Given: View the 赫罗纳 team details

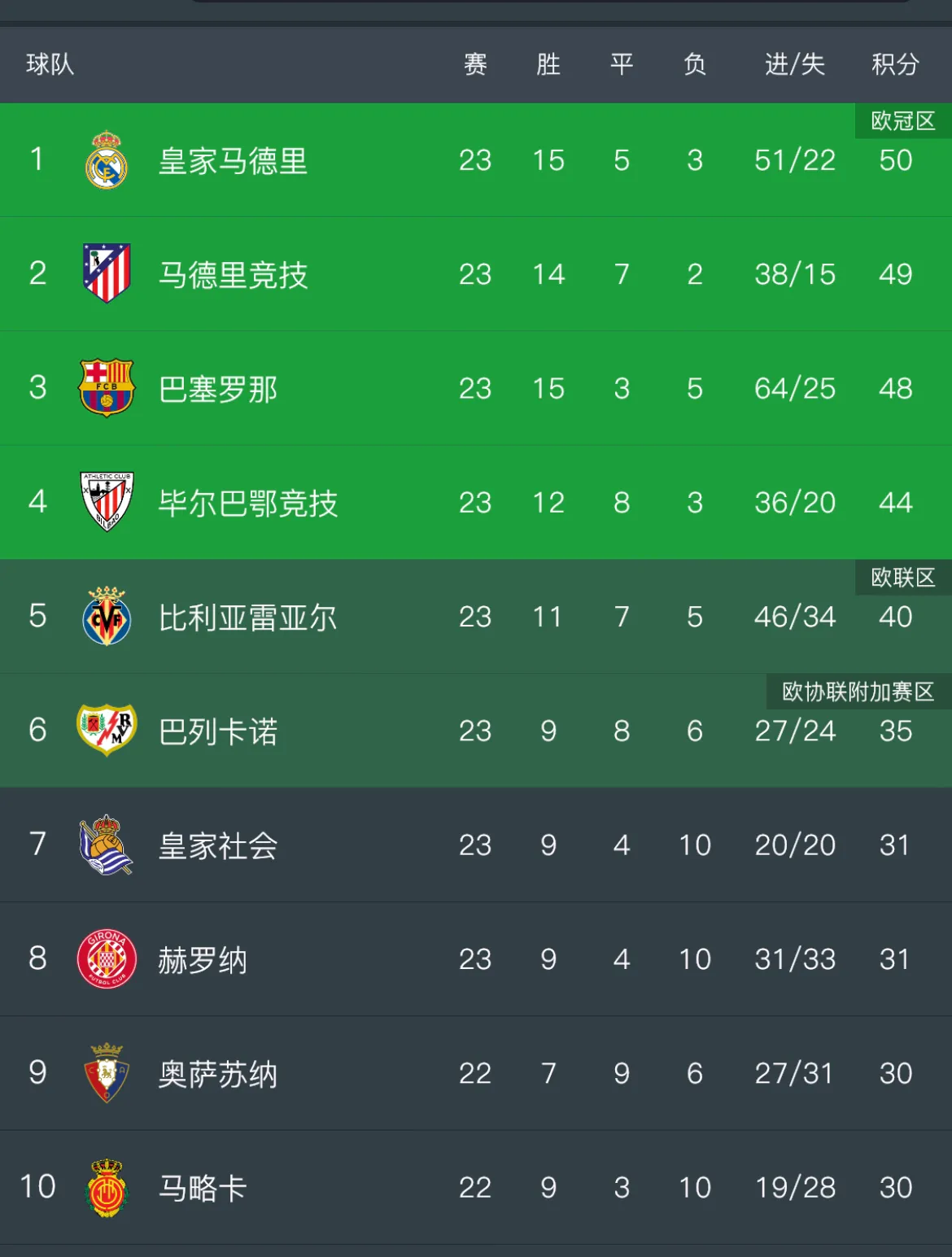Looking at the screenshot, I should 203,959.
